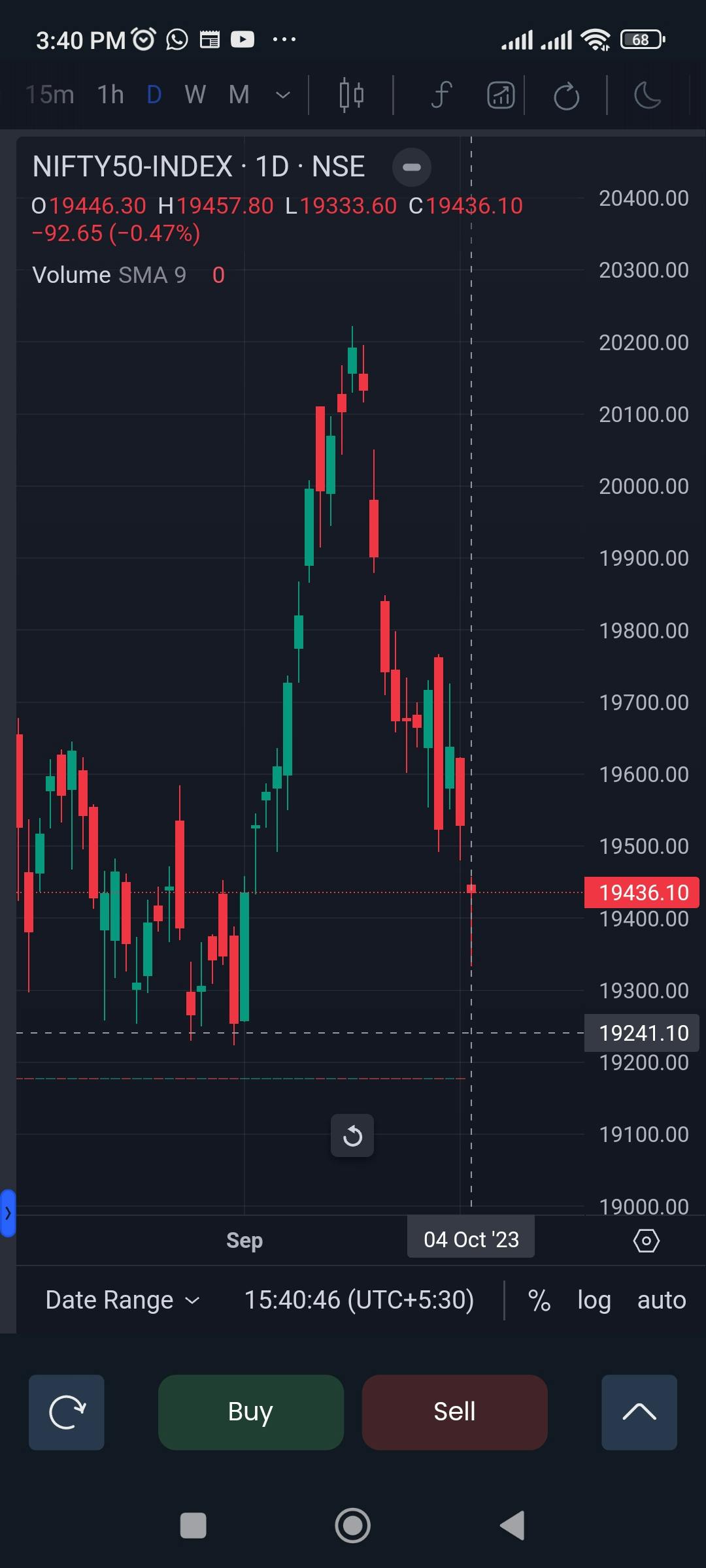Expand the panel with the up arrow
706x1568 pixels.
(639, 1412)
